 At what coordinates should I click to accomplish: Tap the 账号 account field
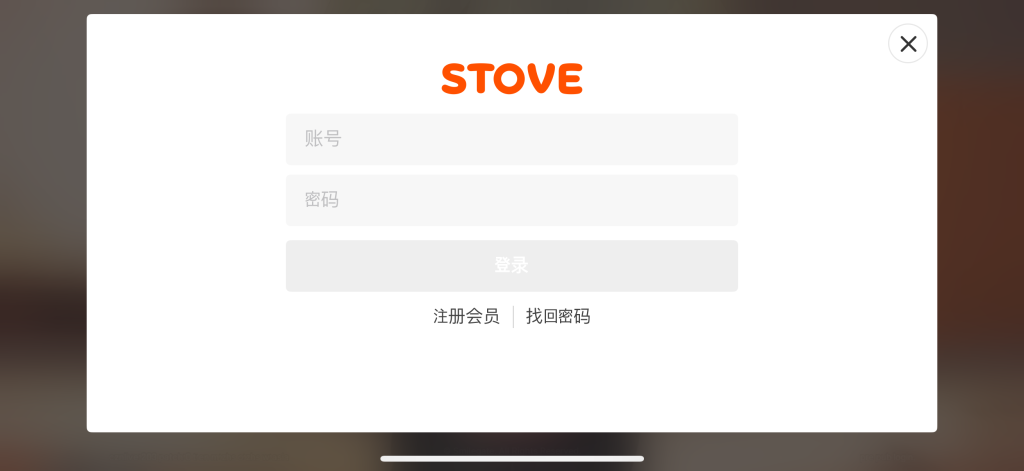(x=511, y=139)
